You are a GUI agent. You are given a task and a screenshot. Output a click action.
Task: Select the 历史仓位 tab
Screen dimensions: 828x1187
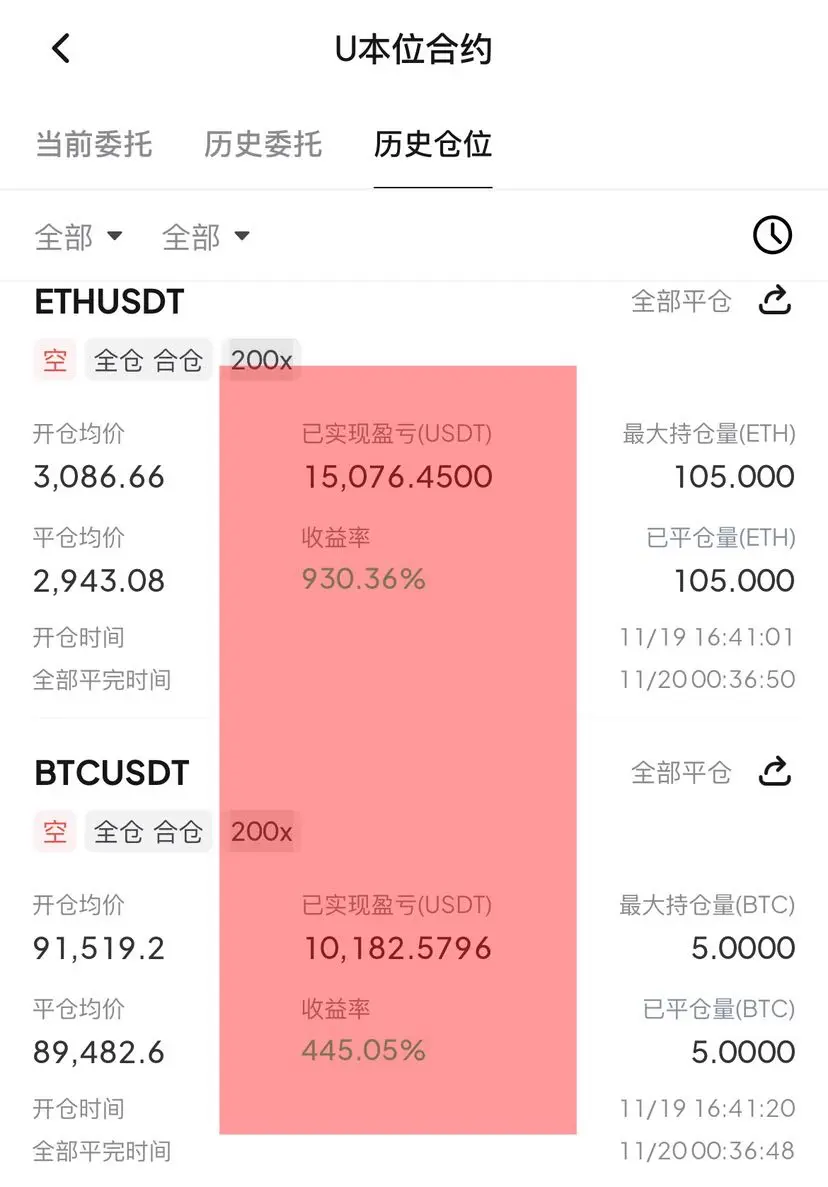point(433,144)
